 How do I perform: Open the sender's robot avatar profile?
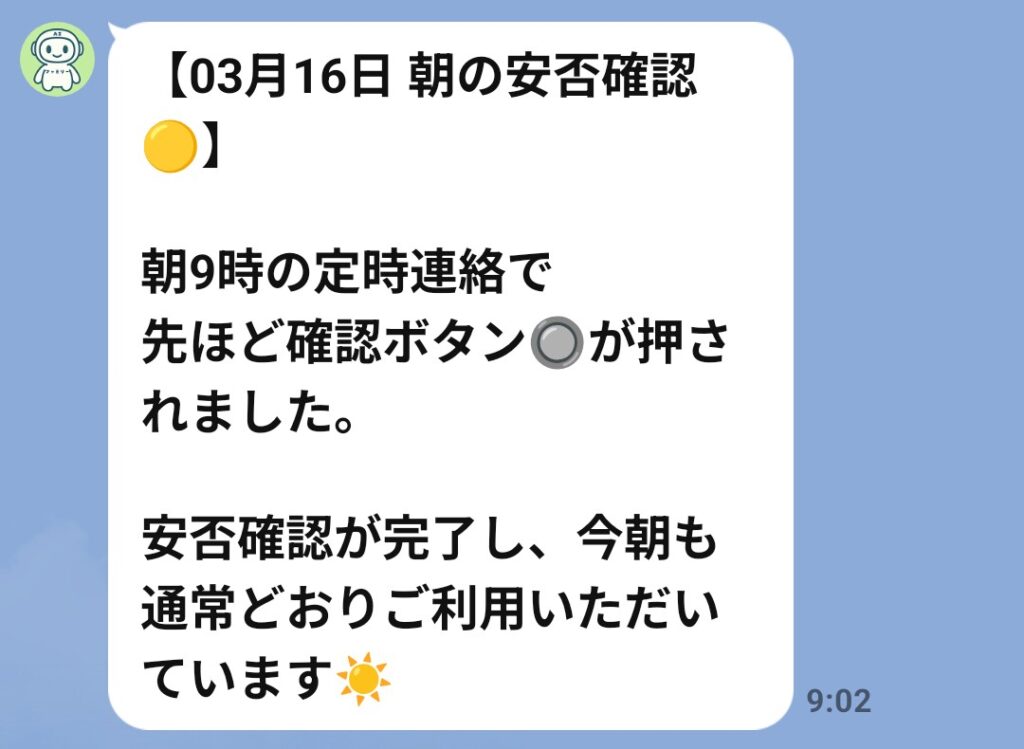(57, 59)
